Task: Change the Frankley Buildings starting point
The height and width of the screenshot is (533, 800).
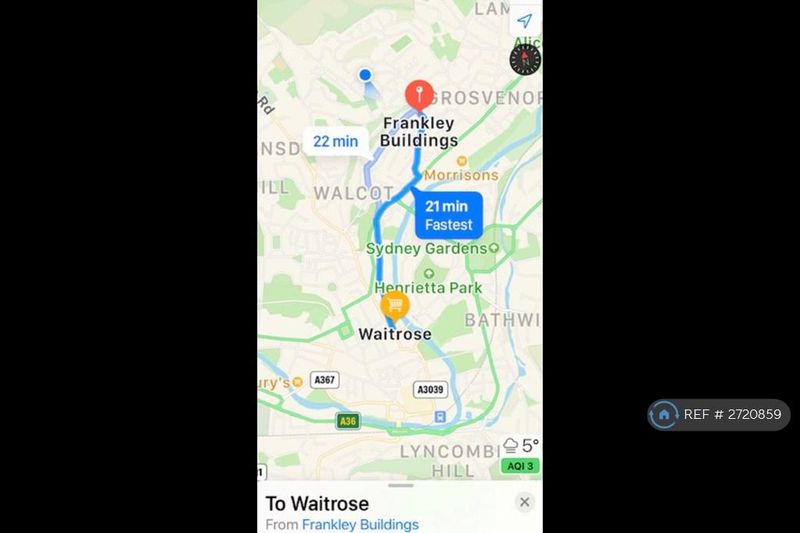Action: 360,524
